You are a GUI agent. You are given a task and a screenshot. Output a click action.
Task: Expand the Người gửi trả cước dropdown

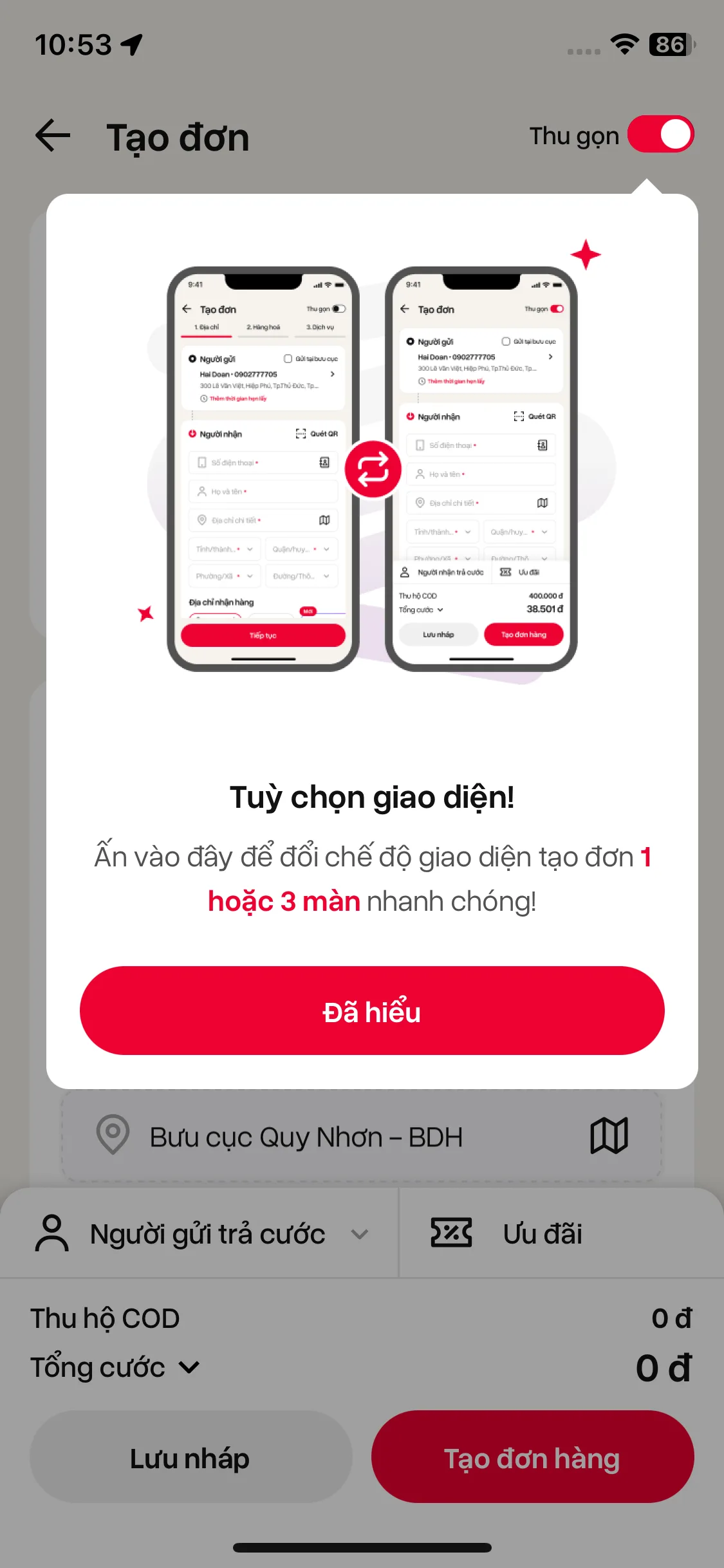pyautogui.click(x=200, y=1233)
